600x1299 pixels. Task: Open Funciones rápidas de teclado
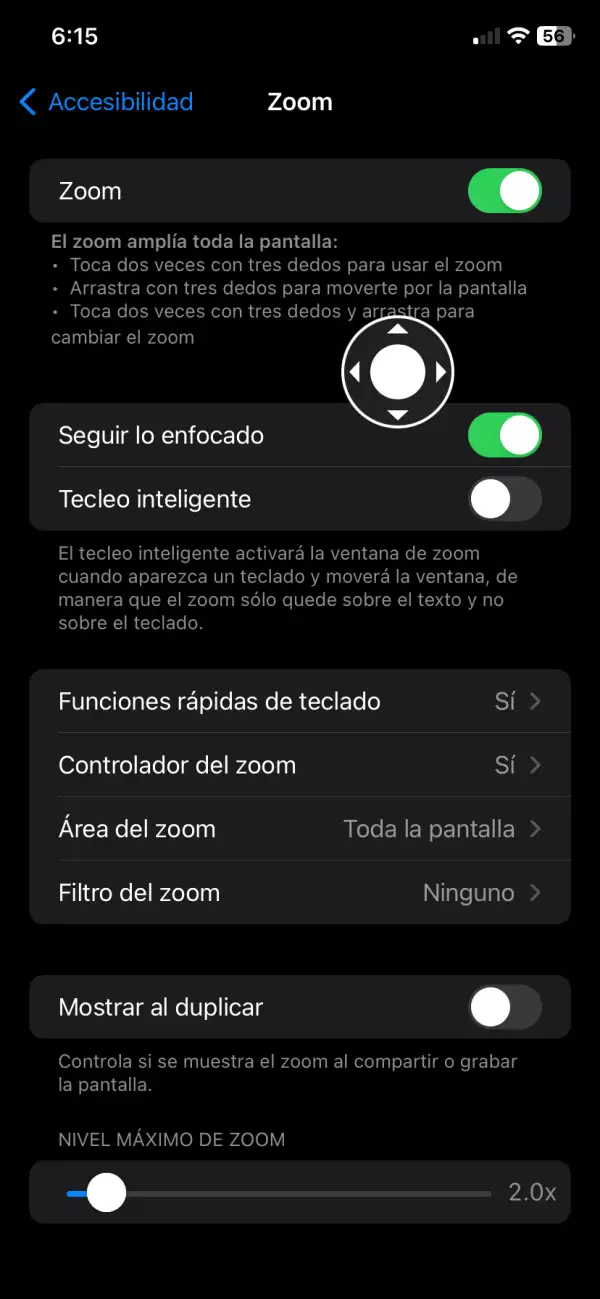click(x=300, y=702)
